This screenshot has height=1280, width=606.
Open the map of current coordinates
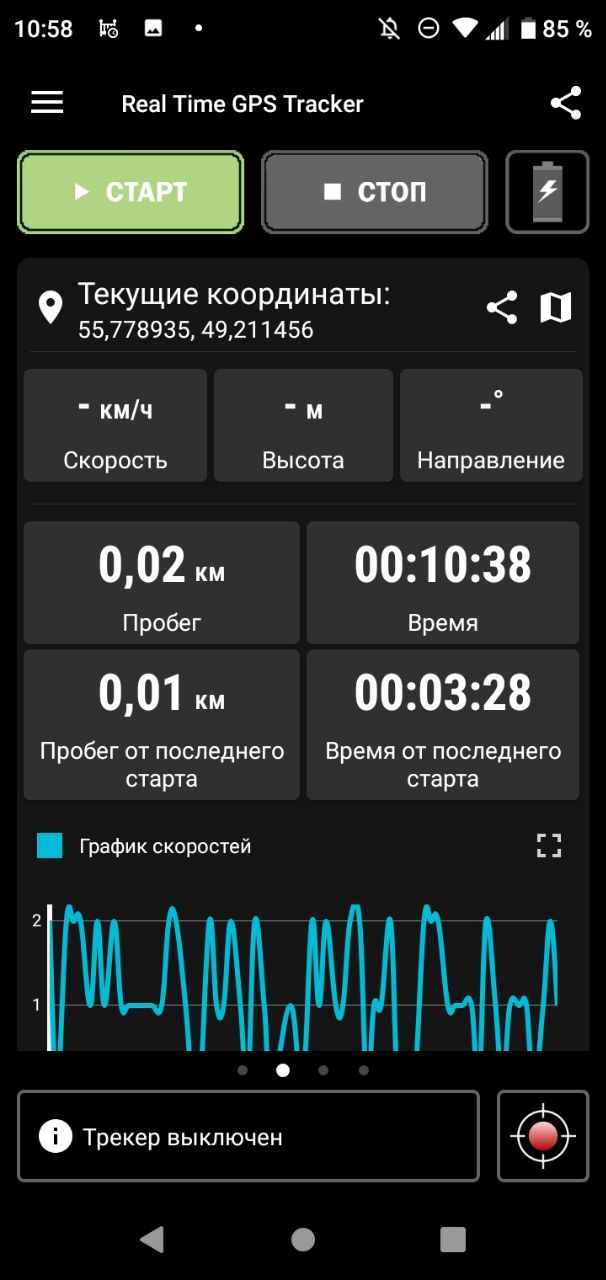point(555,308)
